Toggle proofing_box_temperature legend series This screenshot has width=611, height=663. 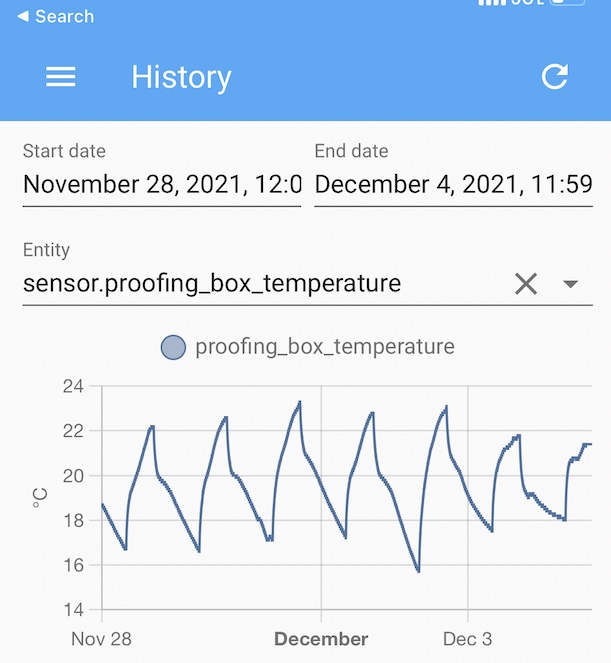307,347
